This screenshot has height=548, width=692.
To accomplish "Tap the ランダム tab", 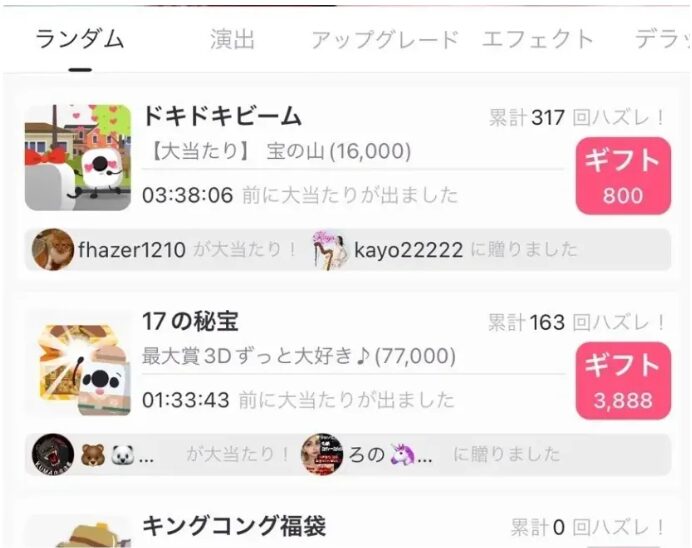I will [80, 40].
